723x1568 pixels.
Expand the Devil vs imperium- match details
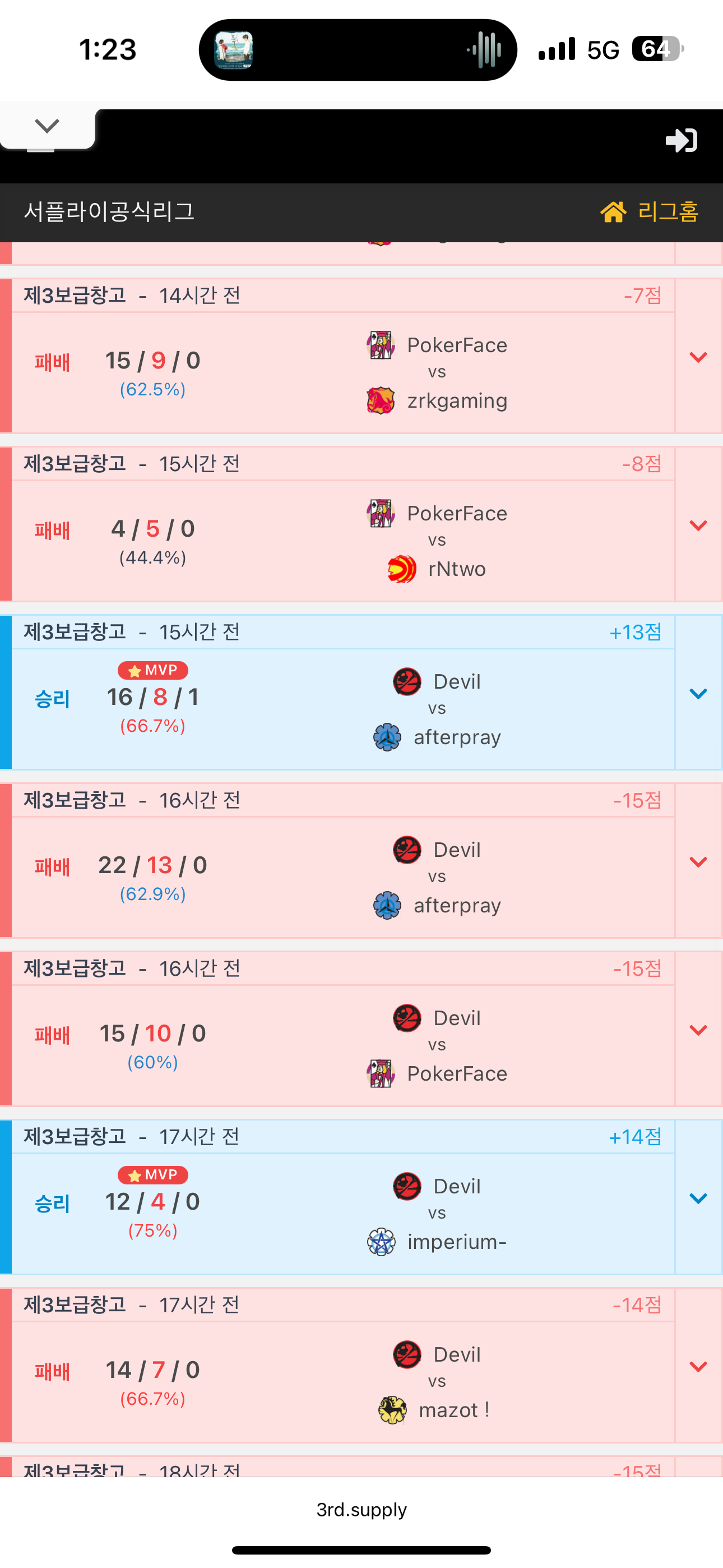698,1198
